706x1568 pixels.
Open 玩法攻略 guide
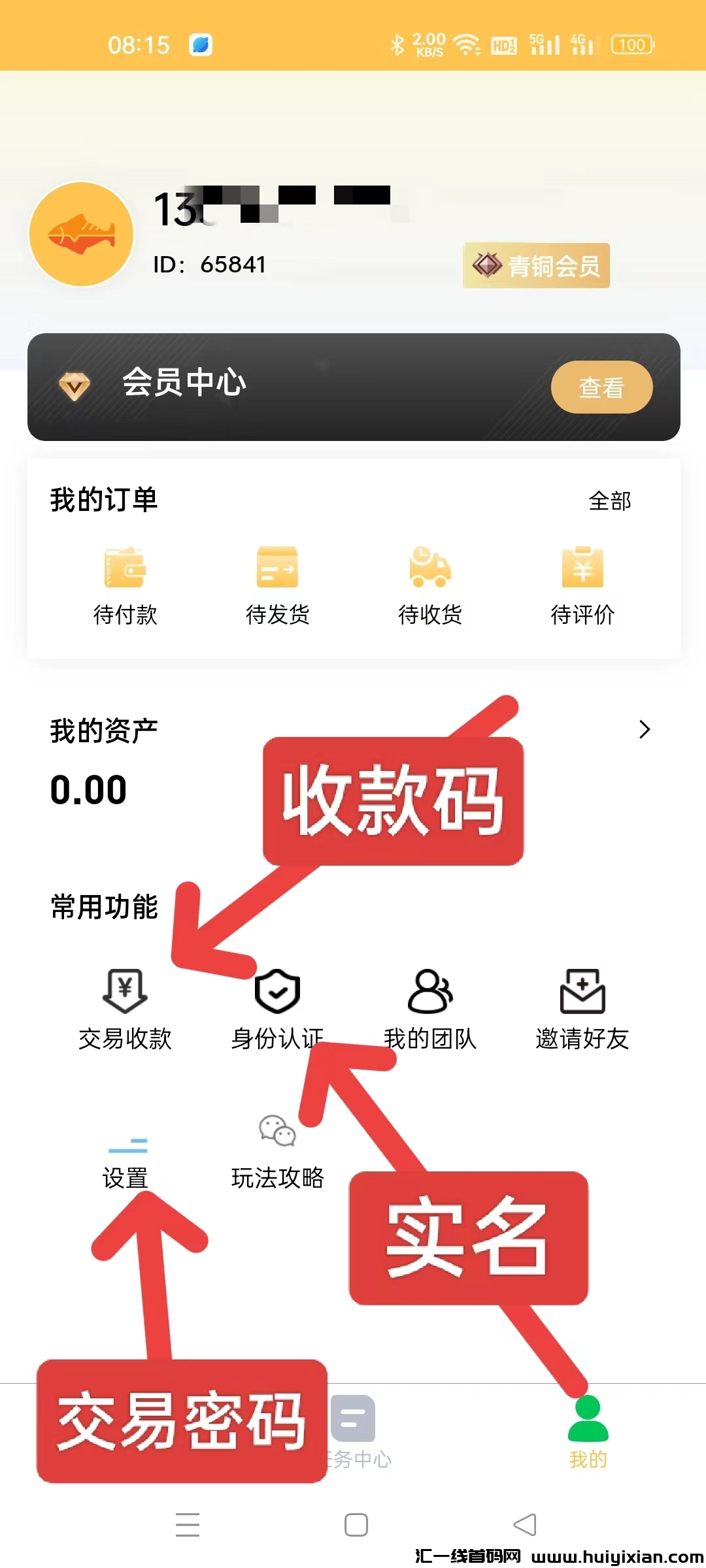coord(277,1150)
